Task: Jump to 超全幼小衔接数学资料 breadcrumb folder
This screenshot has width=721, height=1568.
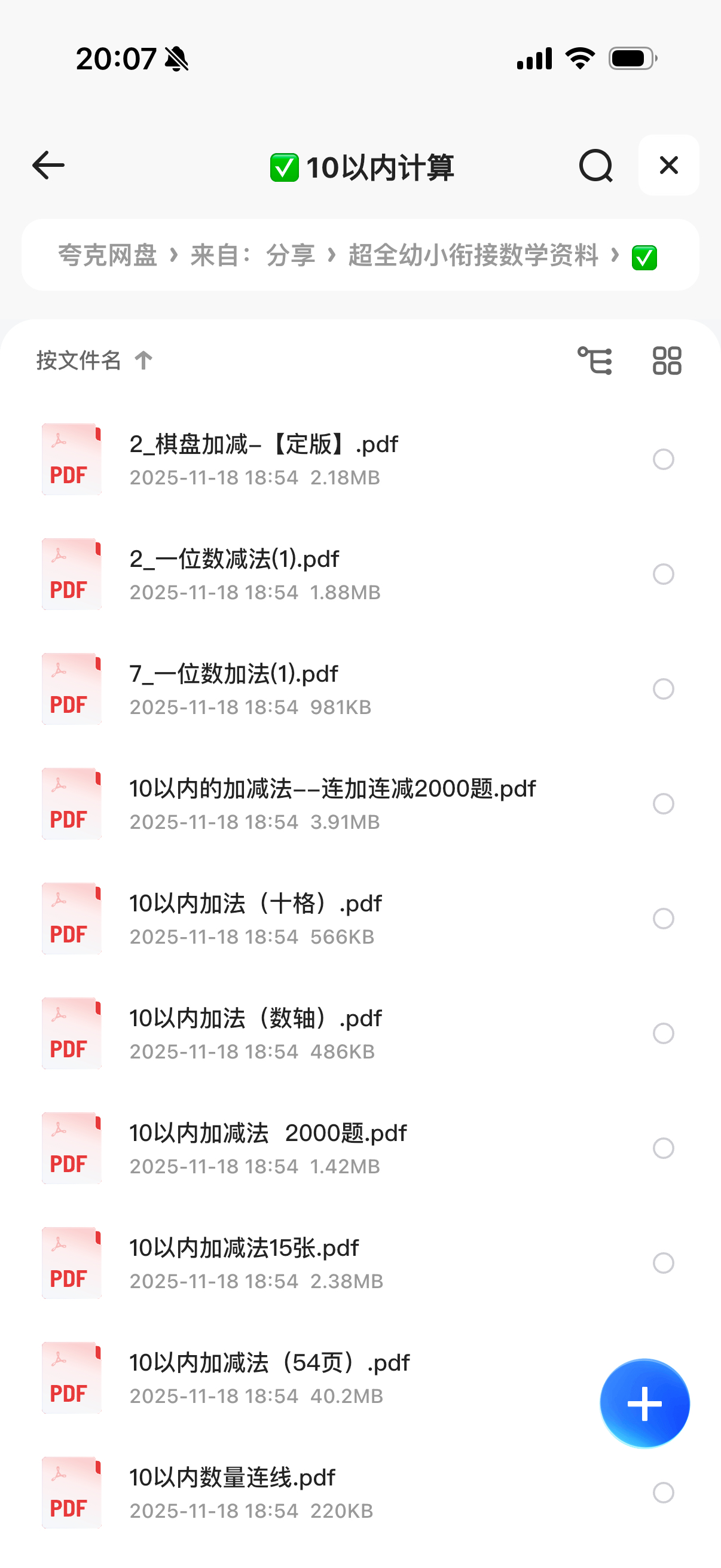Action: coord(473,255)
